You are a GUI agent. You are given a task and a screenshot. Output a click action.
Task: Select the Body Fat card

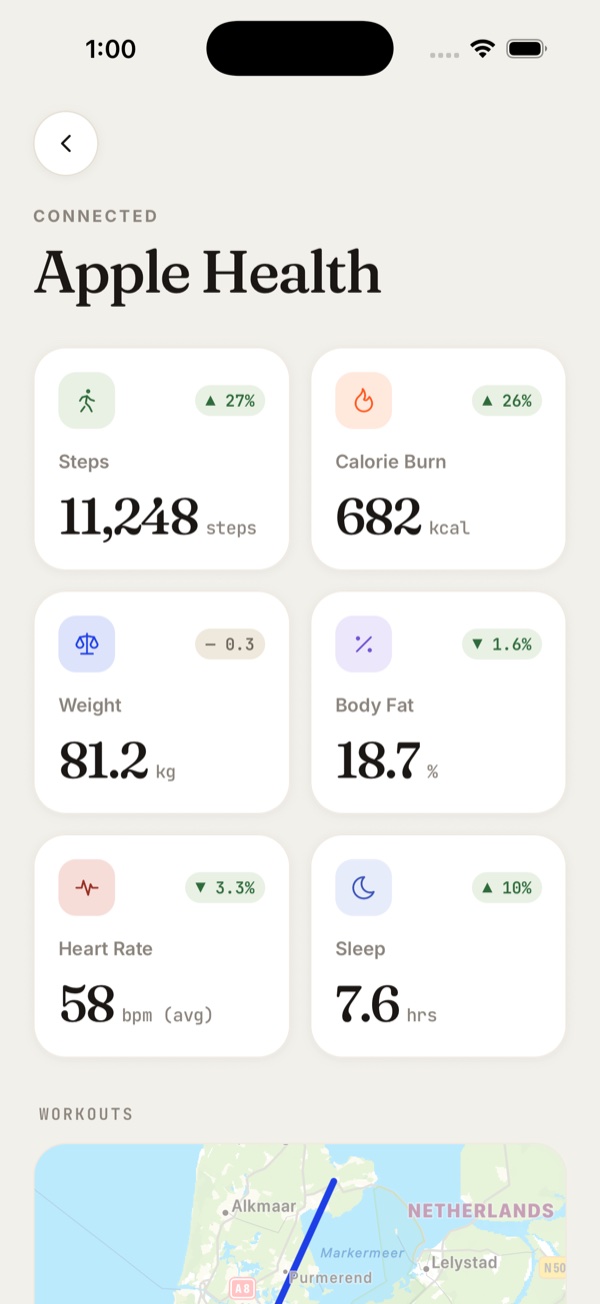(x=438, y=702)
